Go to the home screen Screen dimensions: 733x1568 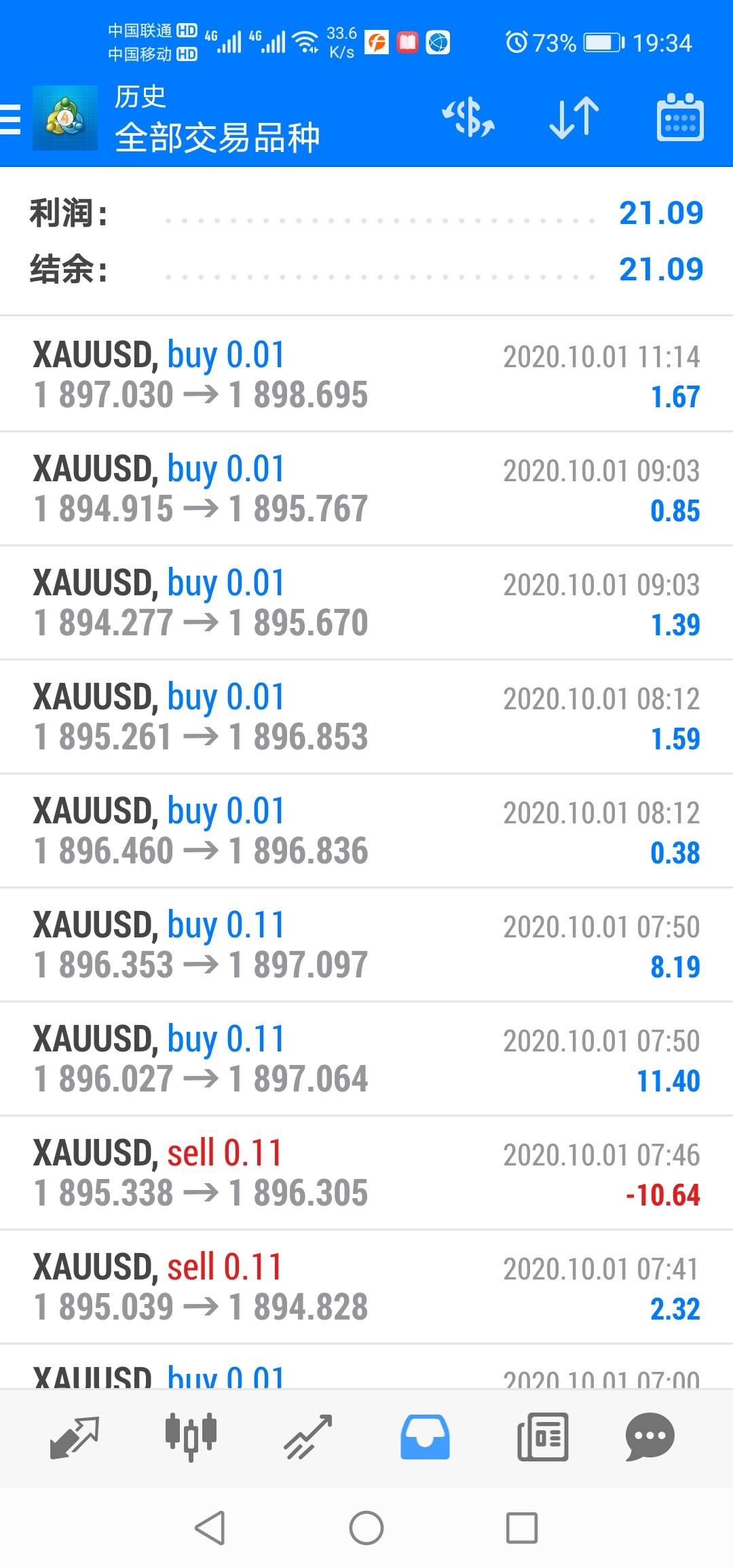(x=366, y=1528)
